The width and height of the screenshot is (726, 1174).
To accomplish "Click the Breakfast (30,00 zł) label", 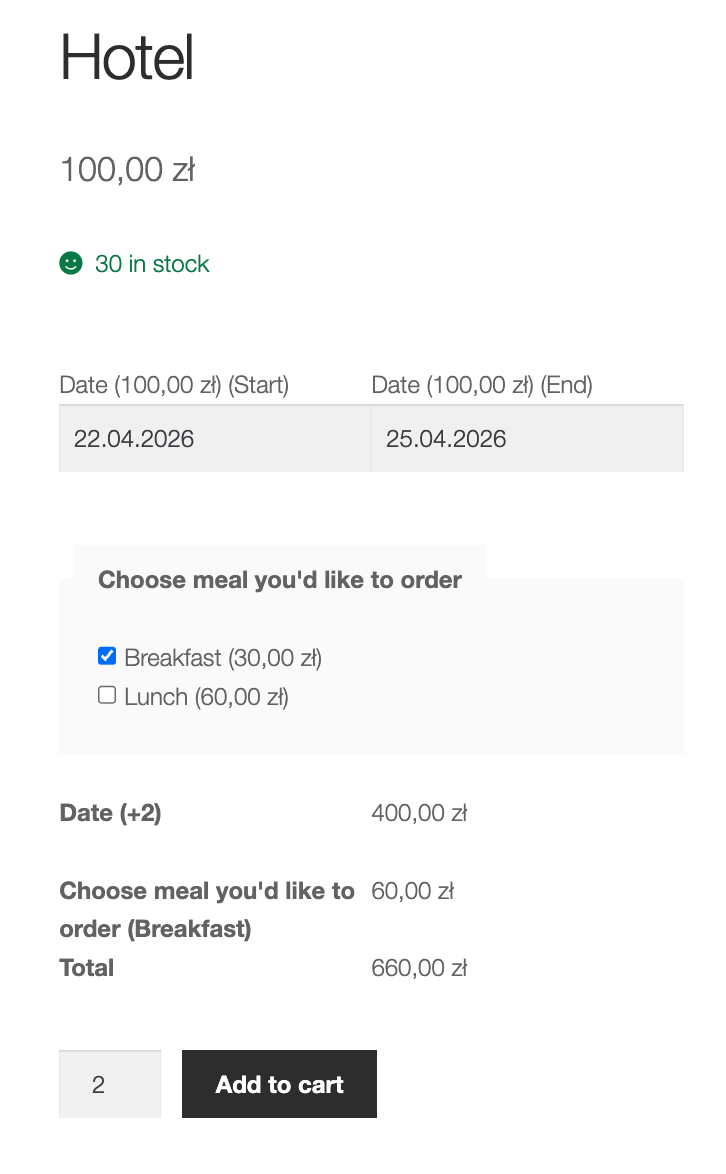I will (222, 657).
